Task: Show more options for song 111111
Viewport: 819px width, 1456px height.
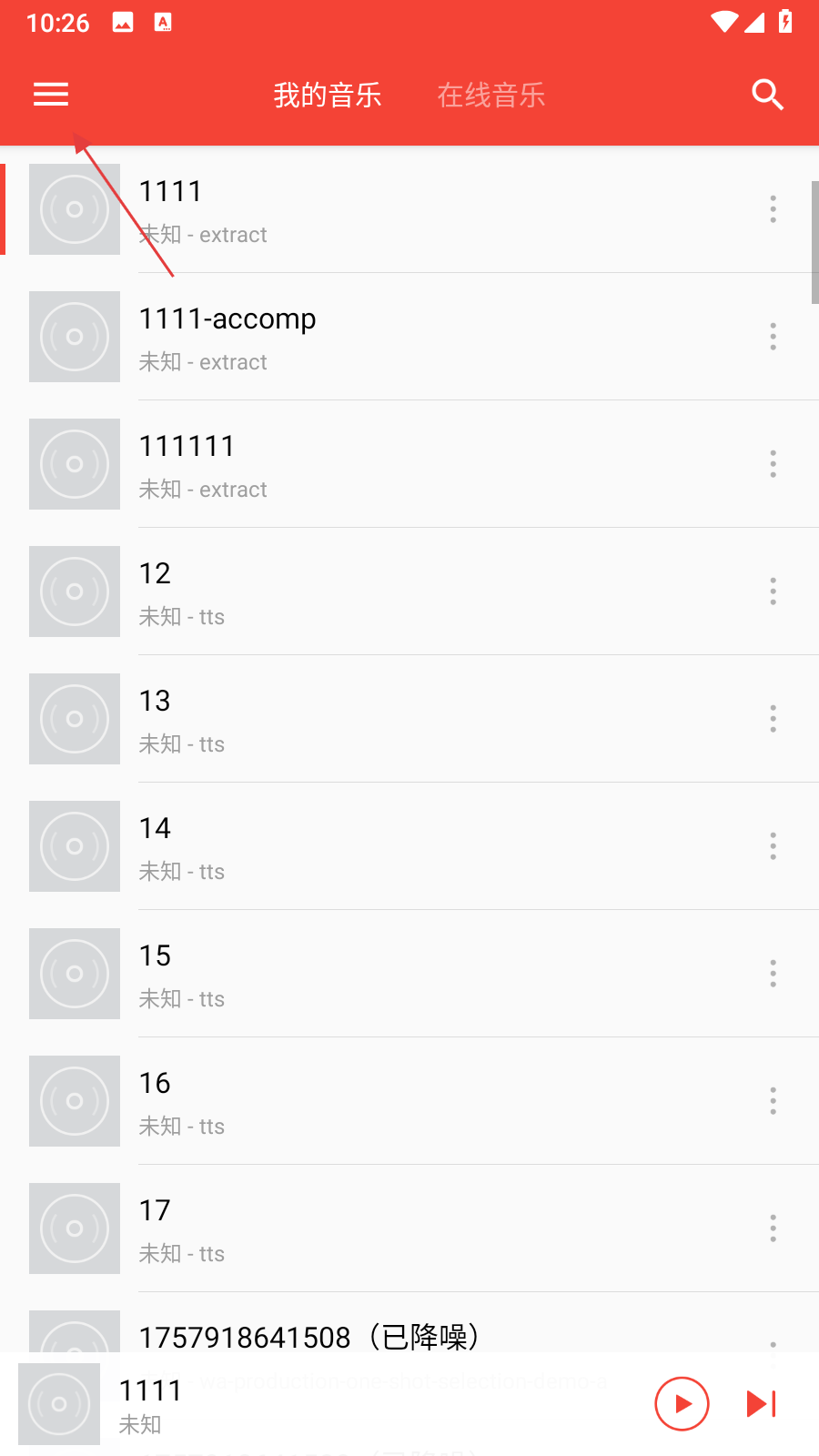Action: click(773, 464)
